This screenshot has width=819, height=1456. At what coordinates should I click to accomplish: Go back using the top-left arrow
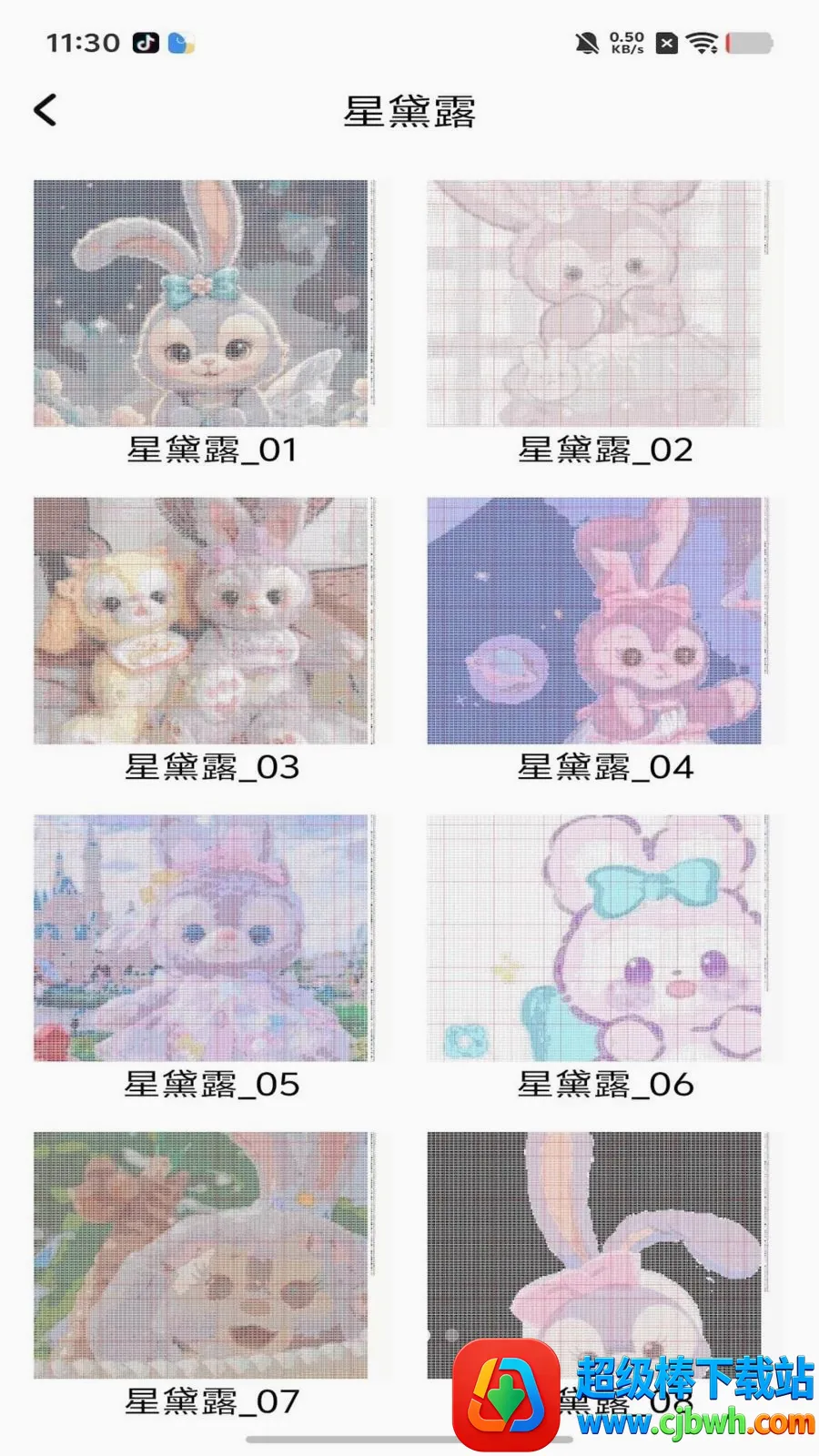(x=45, y=110)
